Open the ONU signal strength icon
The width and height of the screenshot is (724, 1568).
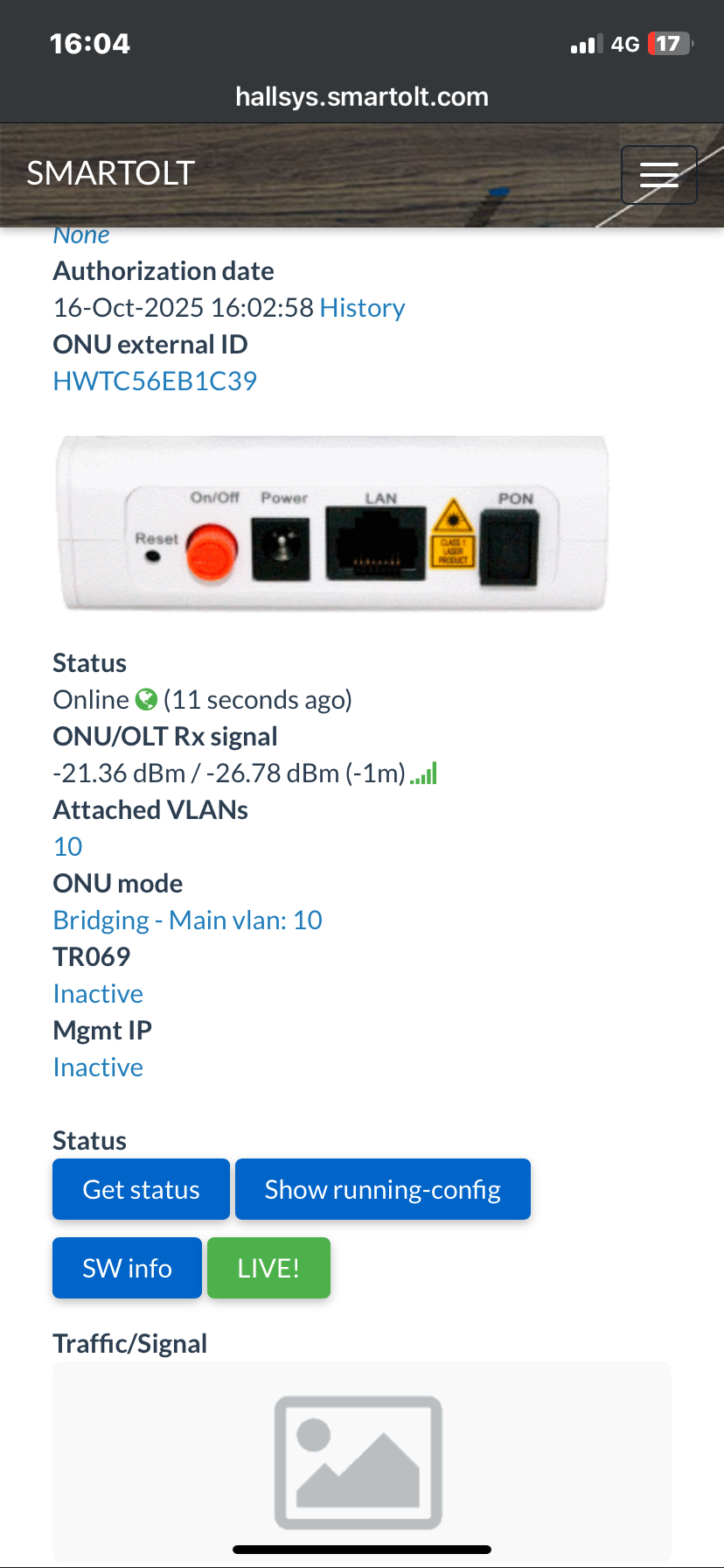(424, 773)
